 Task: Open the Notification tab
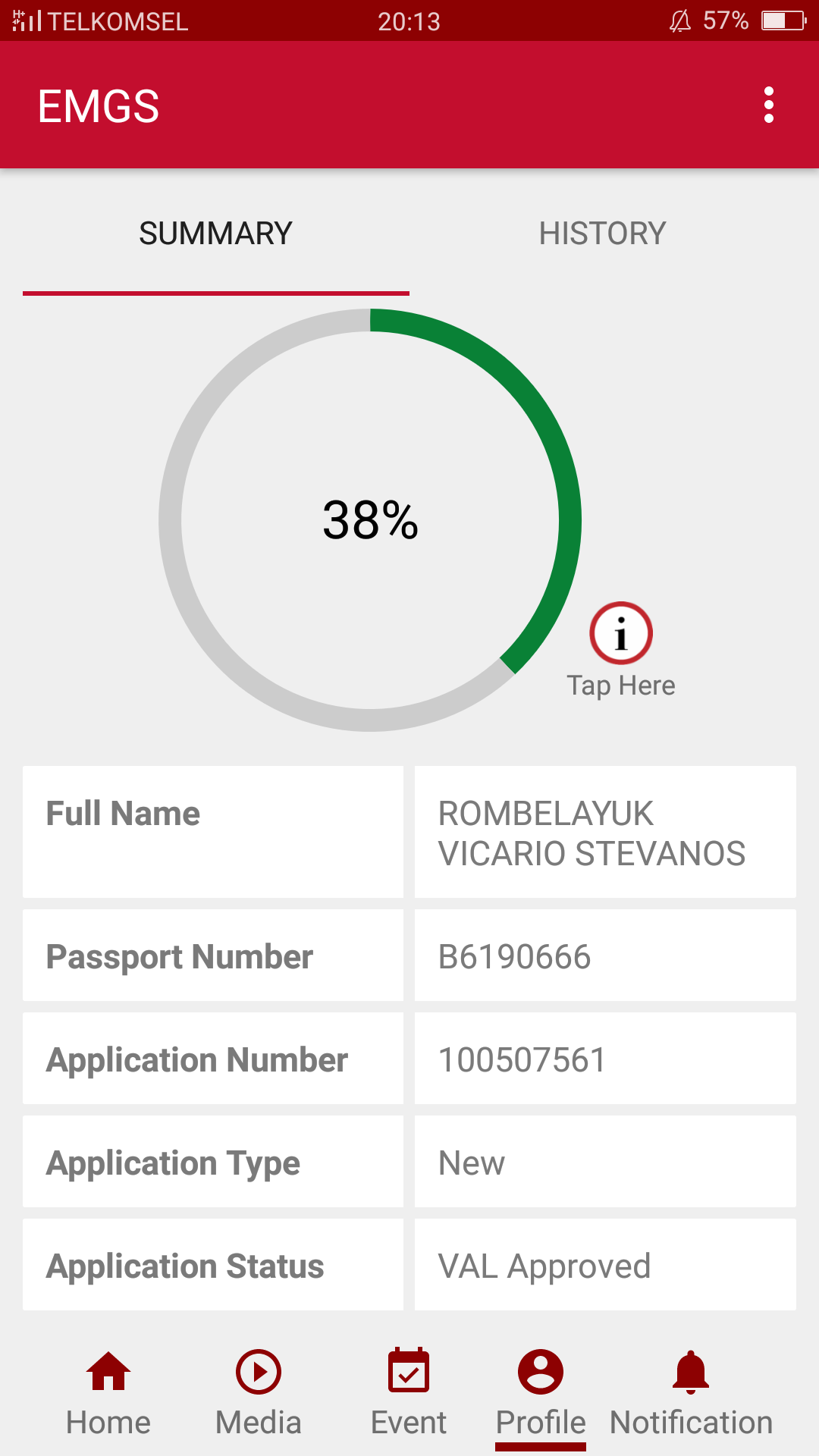(x=691, y=1394)
